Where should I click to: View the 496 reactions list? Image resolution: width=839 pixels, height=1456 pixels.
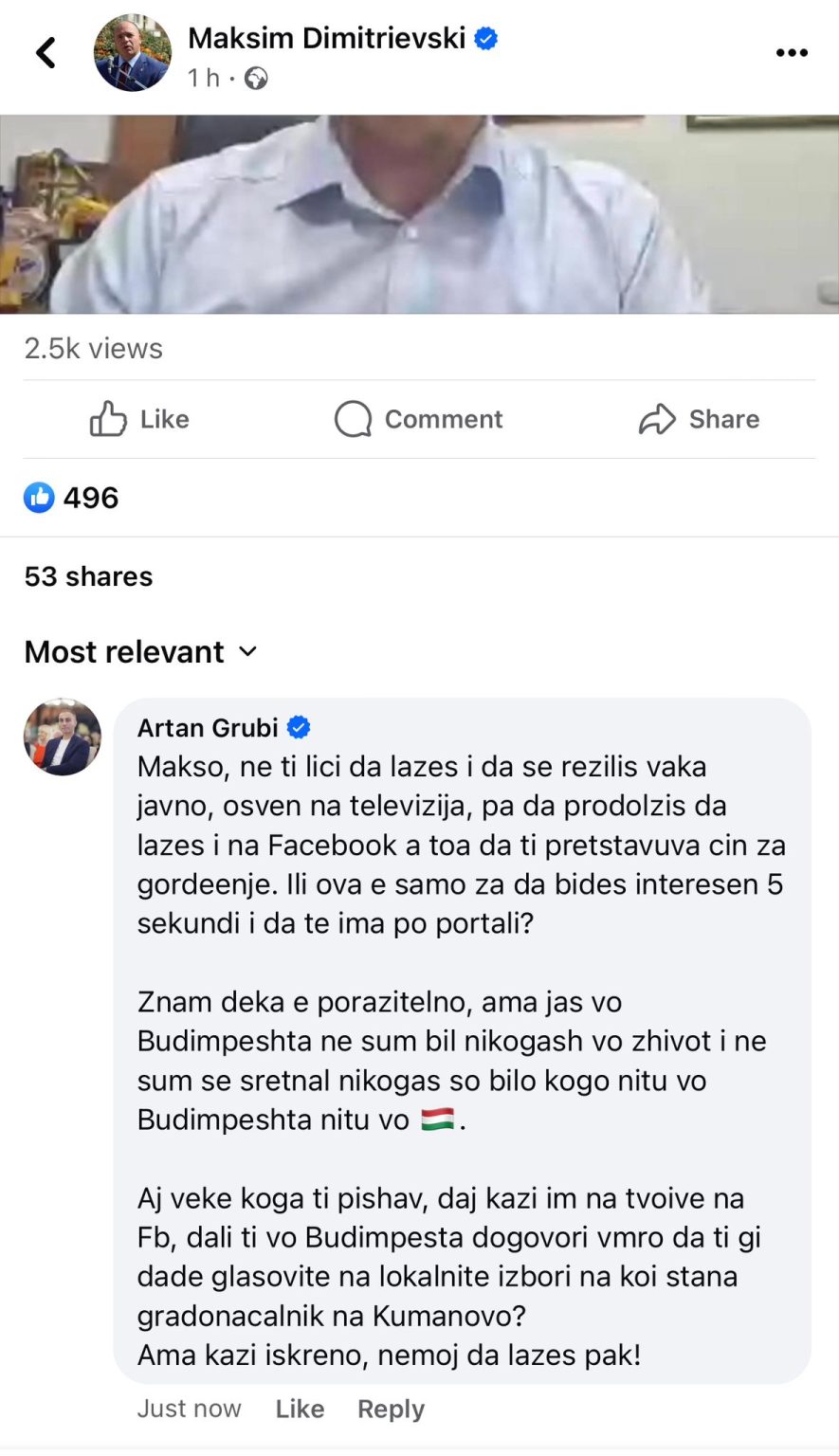(x=72, y=498)
